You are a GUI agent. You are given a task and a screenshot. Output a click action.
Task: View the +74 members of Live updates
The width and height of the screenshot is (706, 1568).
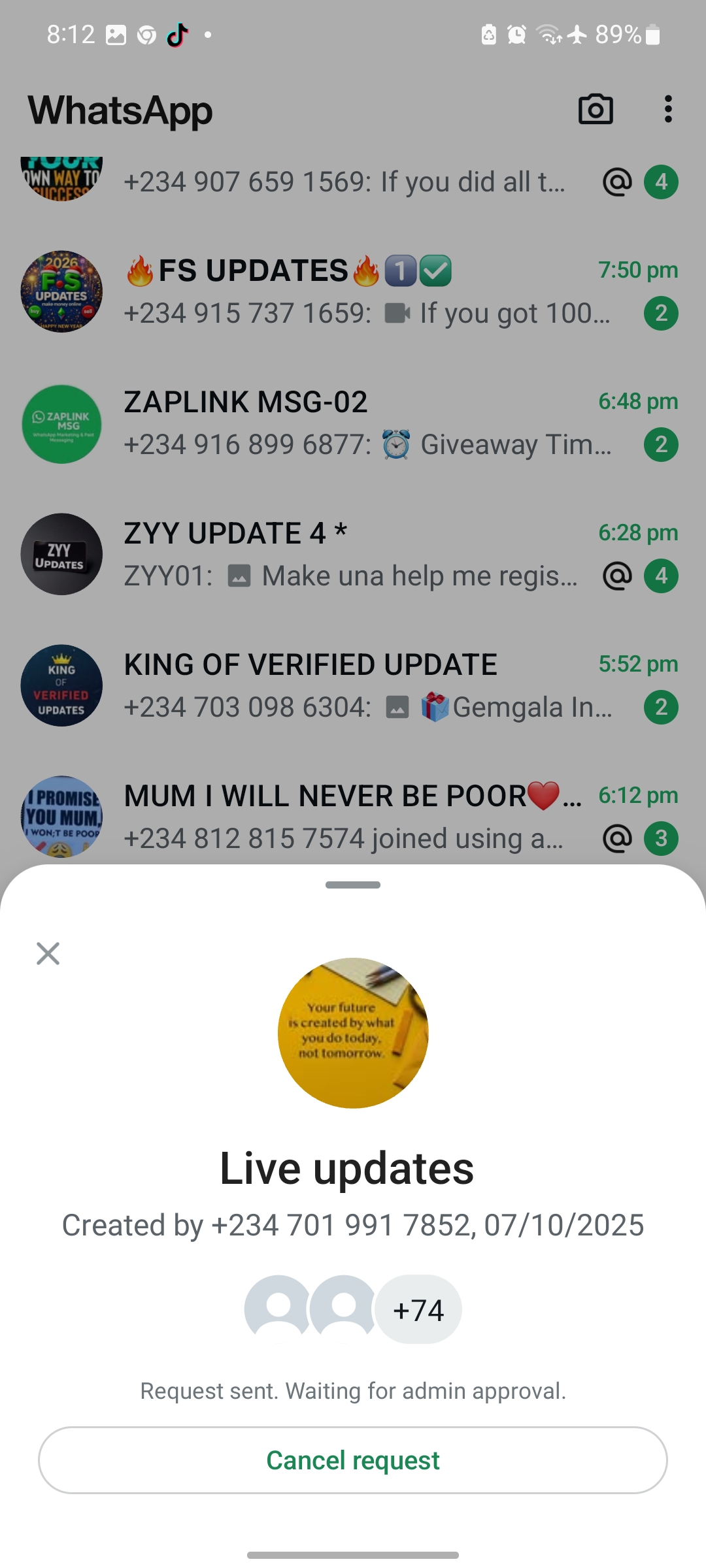[x=418, y=1310]
